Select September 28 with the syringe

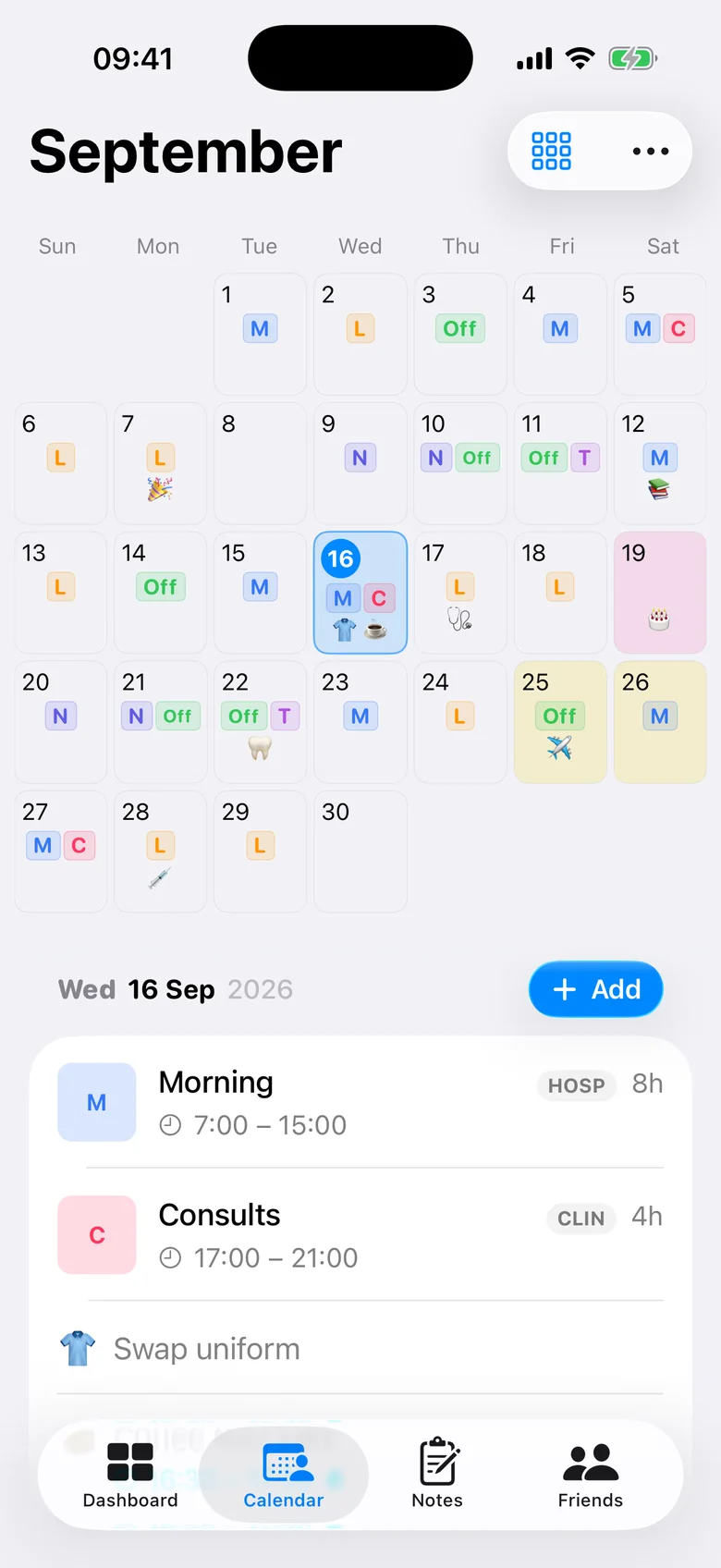[x=160, y=851]
